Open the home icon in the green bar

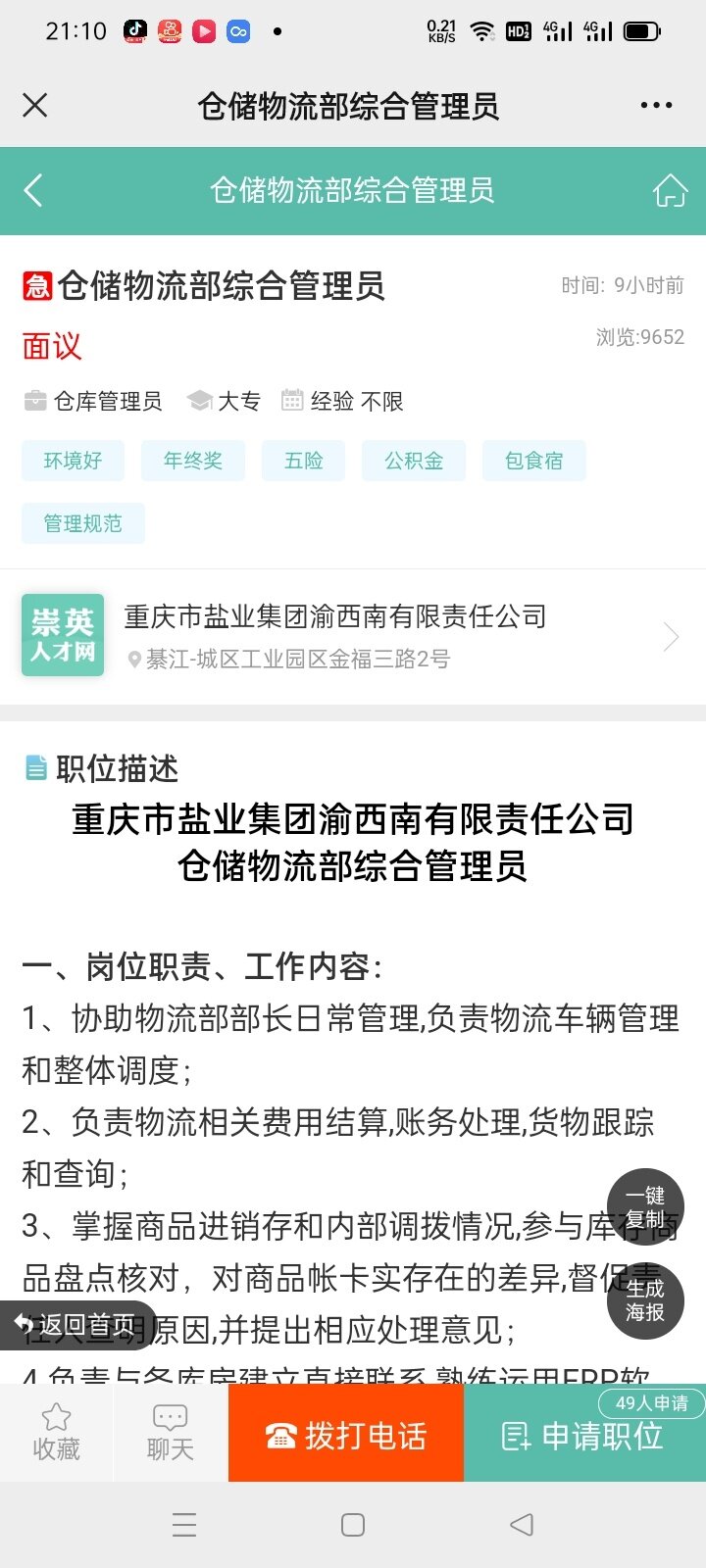[x=671, y=190]
